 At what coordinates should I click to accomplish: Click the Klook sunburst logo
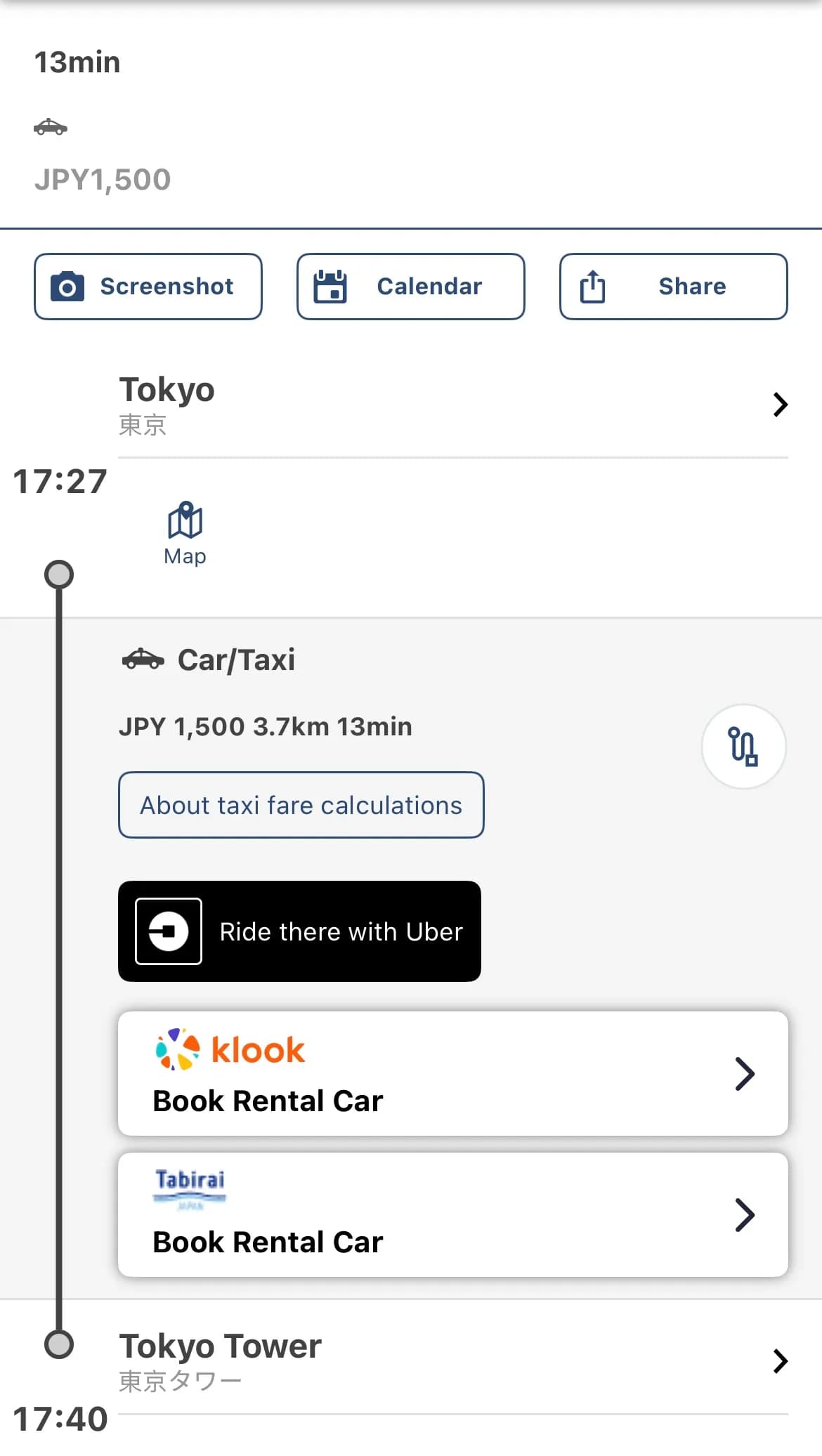[x=176, y=1049]
